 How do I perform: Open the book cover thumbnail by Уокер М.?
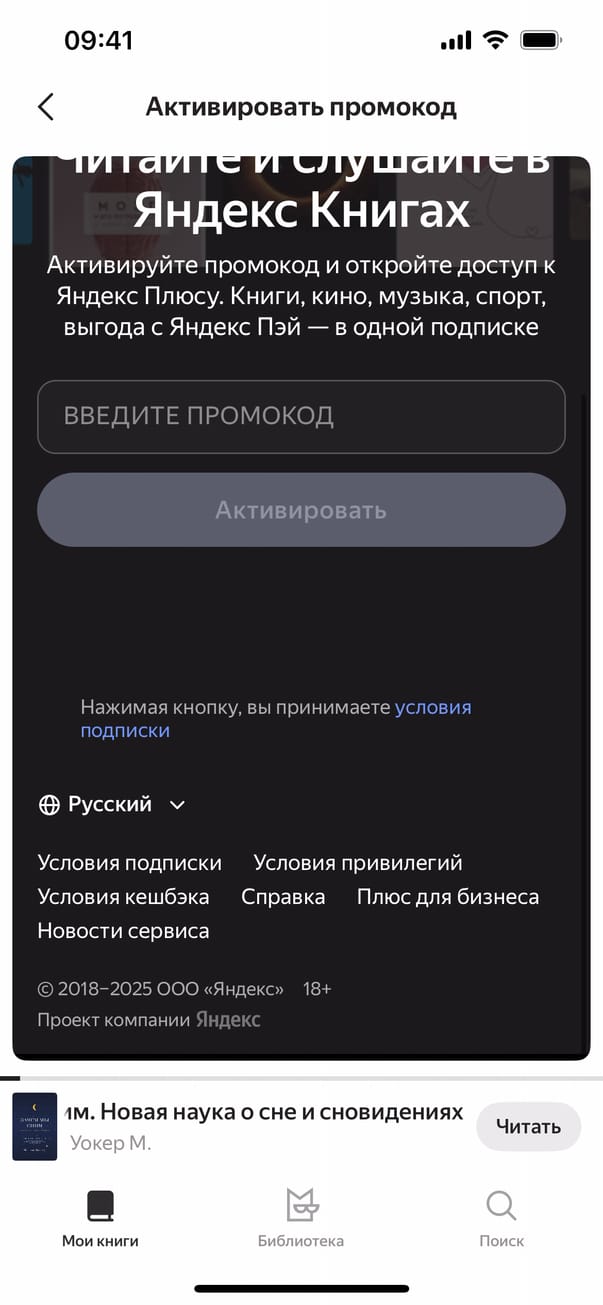(35, 1127)
